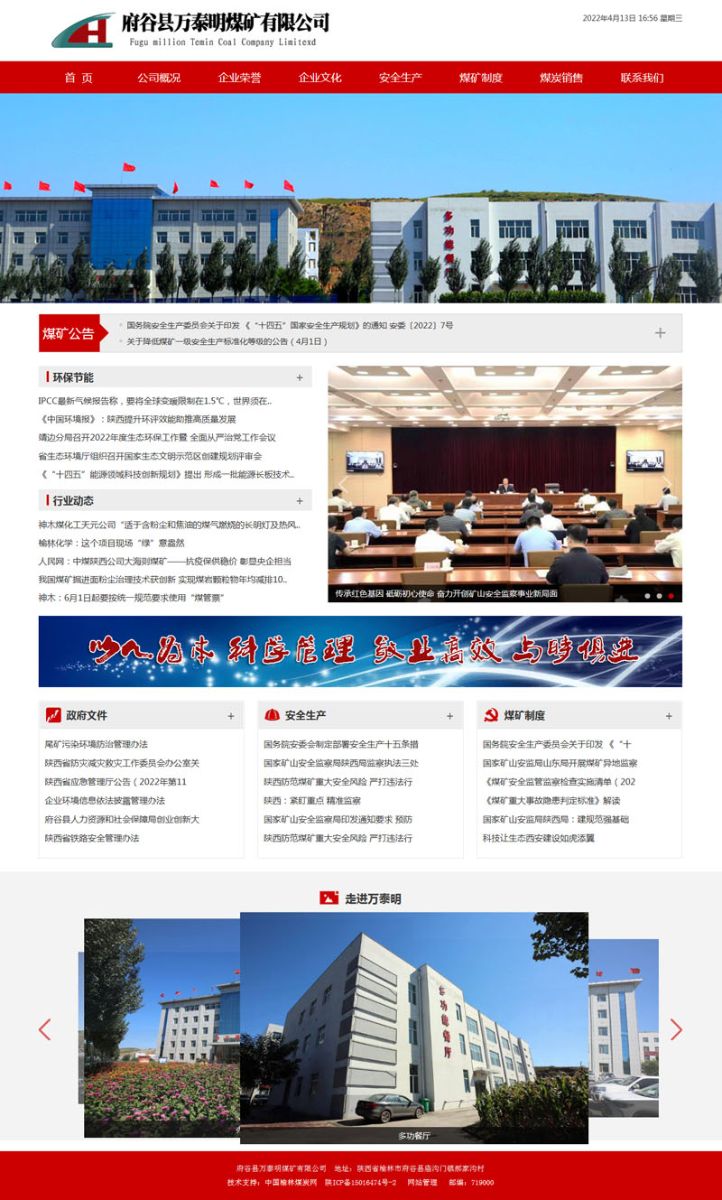Viewport: 722px width, 1200px height.
Task: Open the IPCC最新气候报告 article link
Action: pyautogui.click(x=154, y=401)
